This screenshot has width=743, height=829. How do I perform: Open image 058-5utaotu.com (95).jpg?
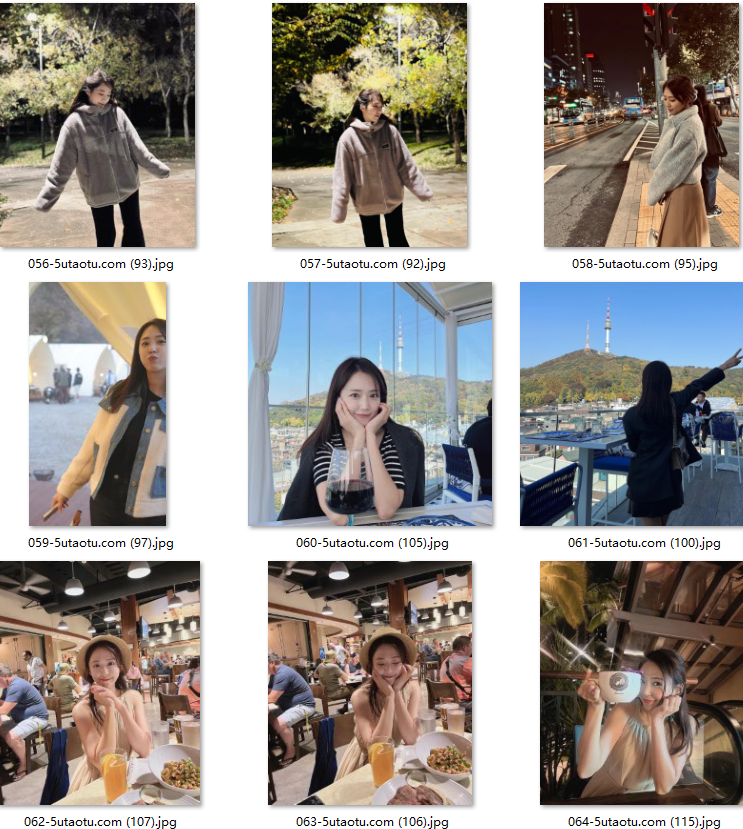641,126
